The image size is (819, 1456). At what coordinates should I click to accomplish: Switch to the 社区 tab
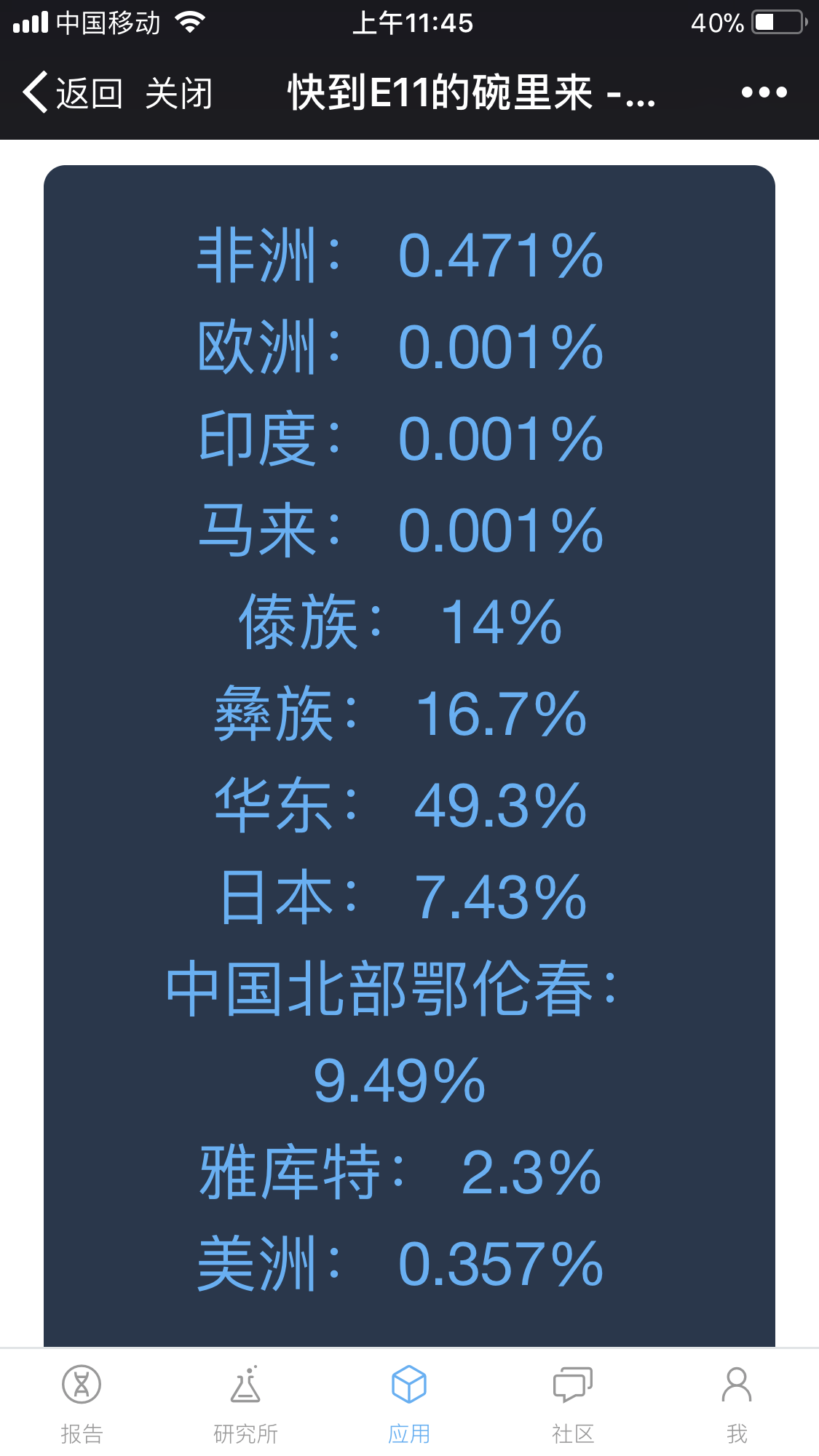(573, 1404)
